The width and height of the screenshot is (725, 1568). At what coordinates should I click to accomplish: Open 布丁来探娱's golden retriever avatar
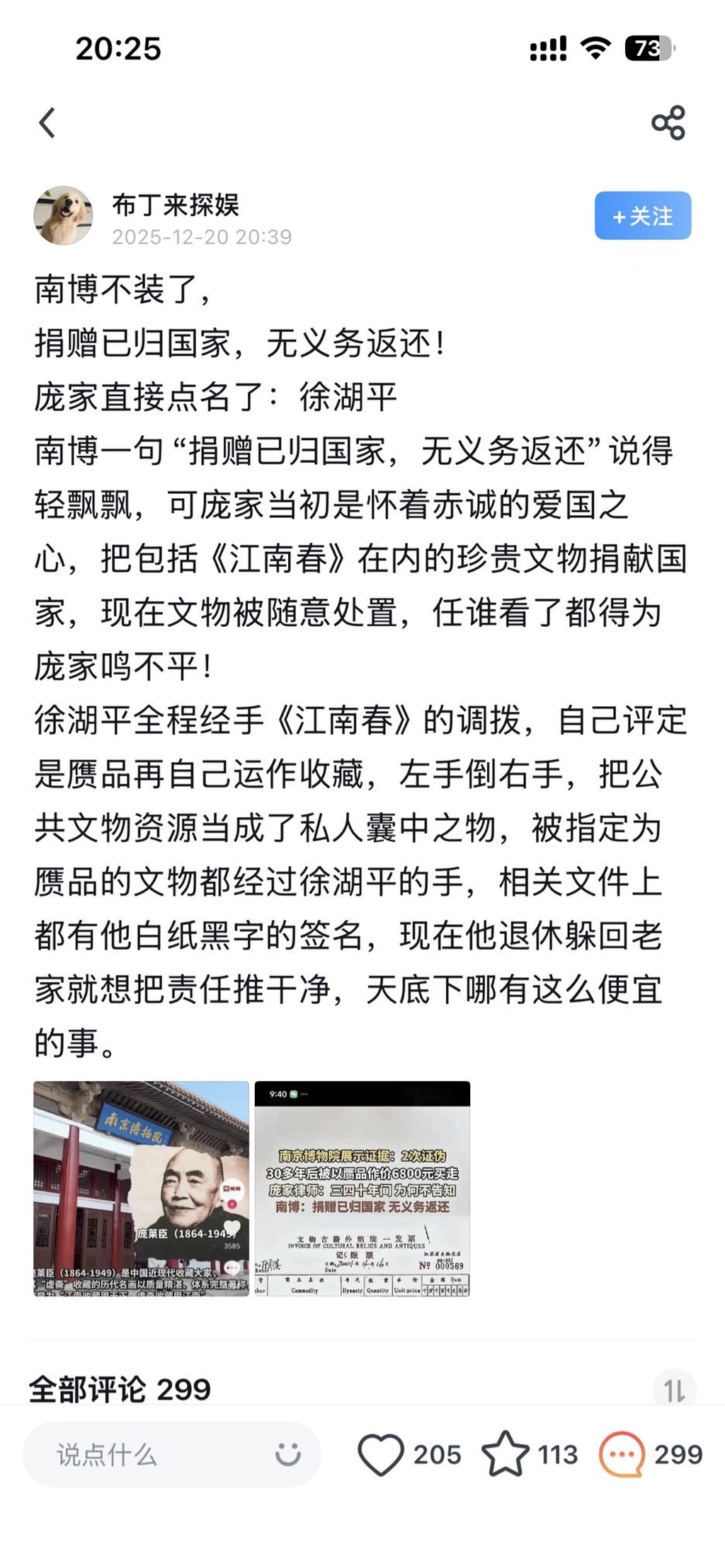64,216
